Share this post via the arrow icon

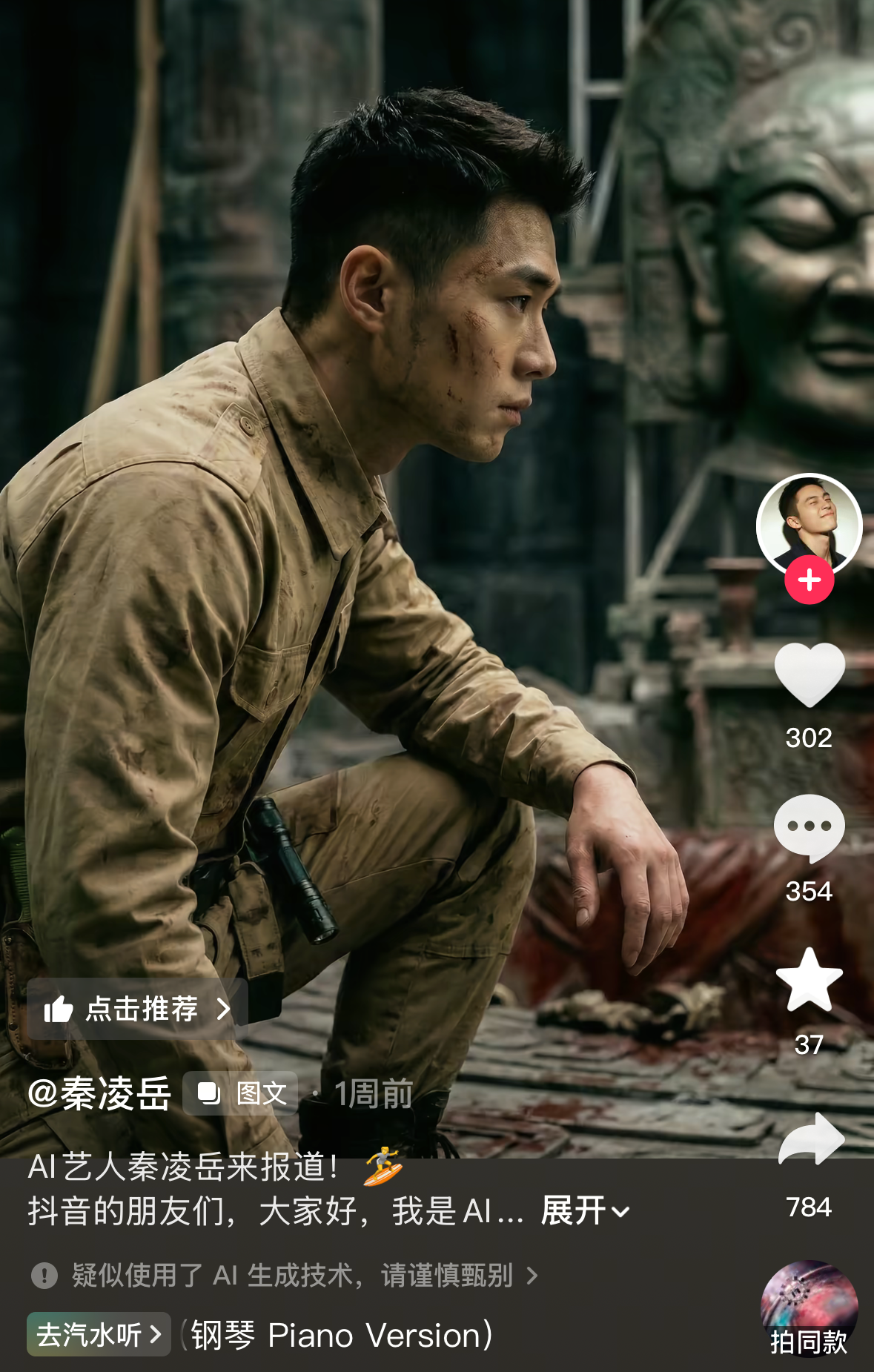point(810,1140)
